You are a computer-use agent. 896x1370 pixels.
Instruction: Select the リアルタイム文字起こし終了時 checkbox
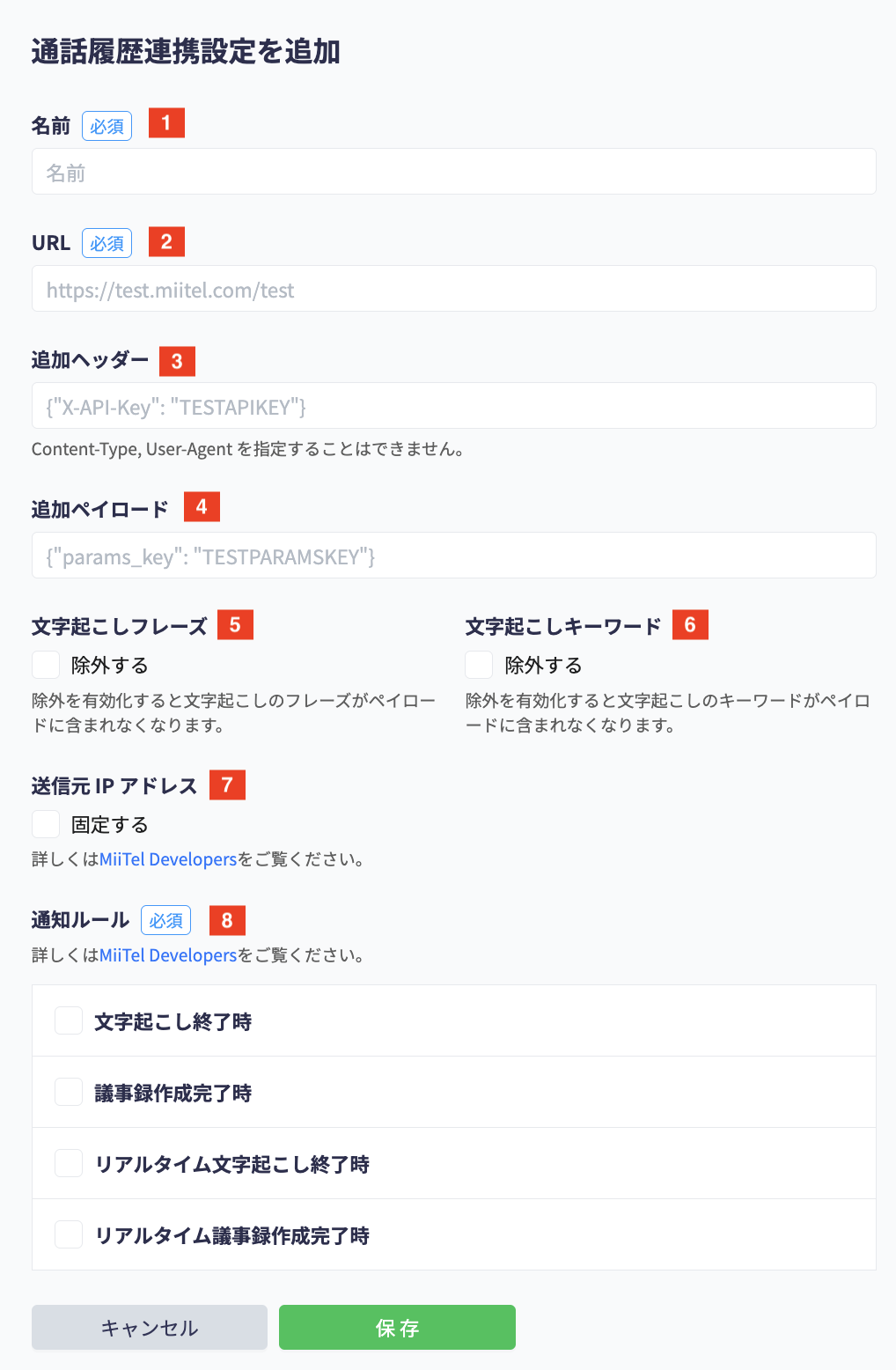69,1164
